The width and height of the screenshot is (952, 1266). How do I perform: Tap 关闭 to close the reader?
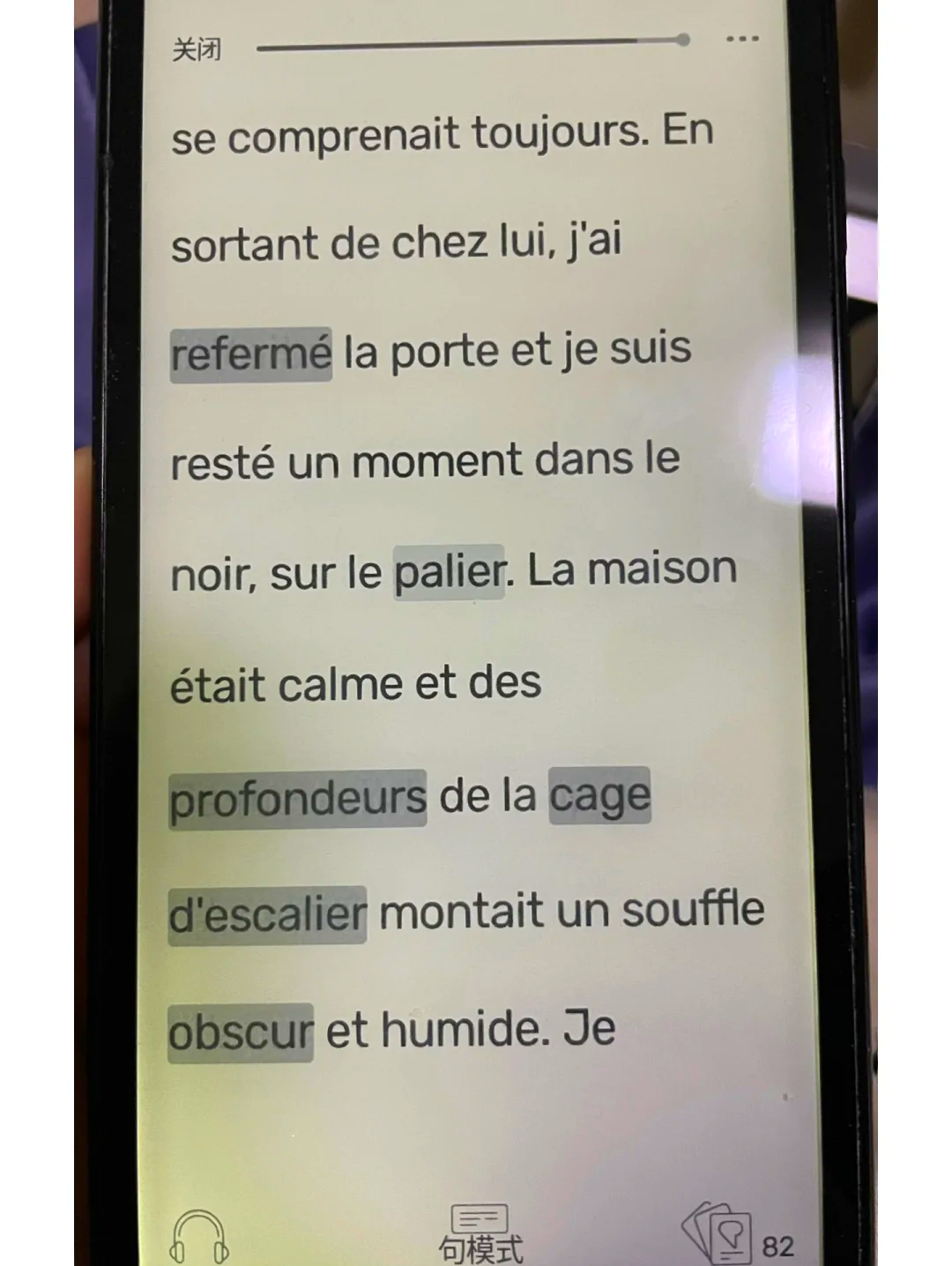click(x=197, y=49)
